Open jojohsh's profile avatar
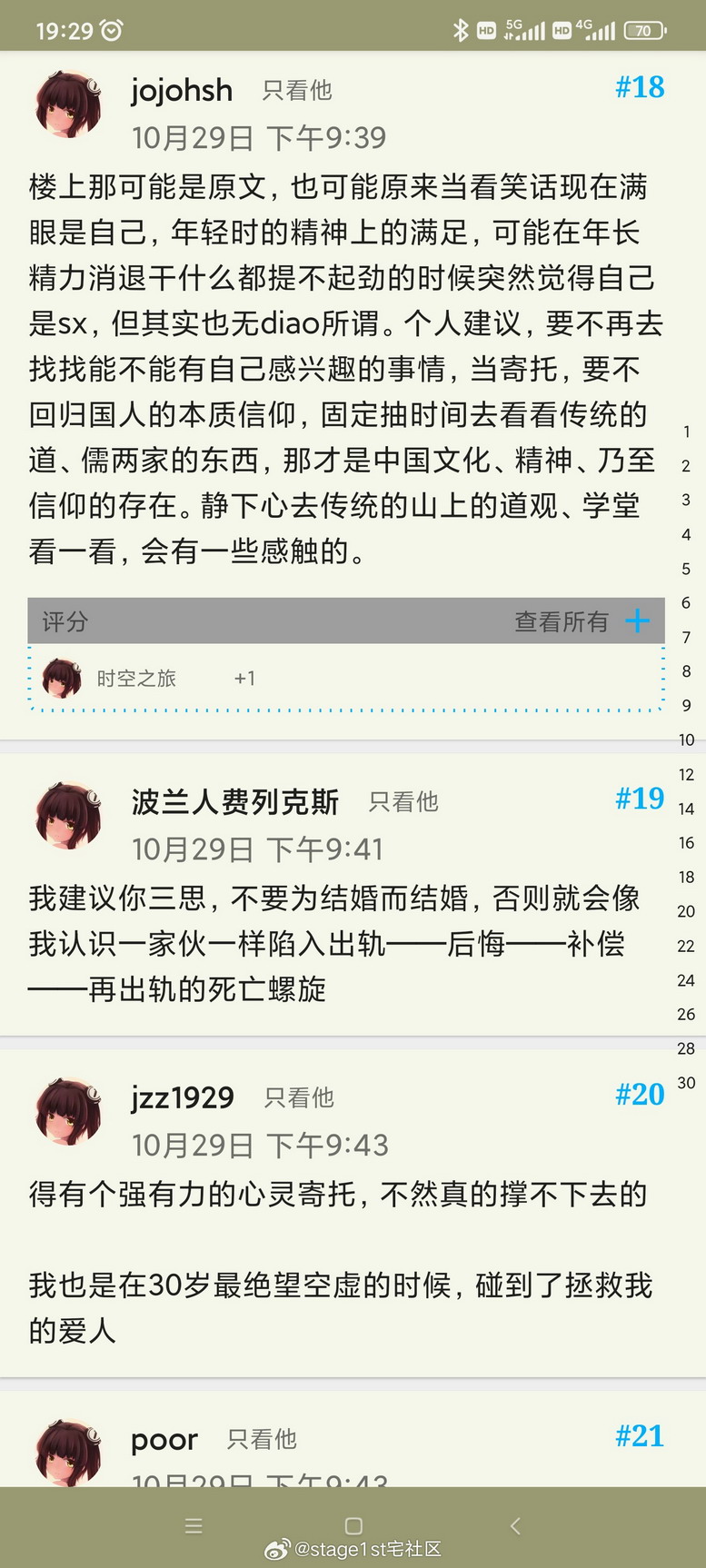 (x=68, y=104)
